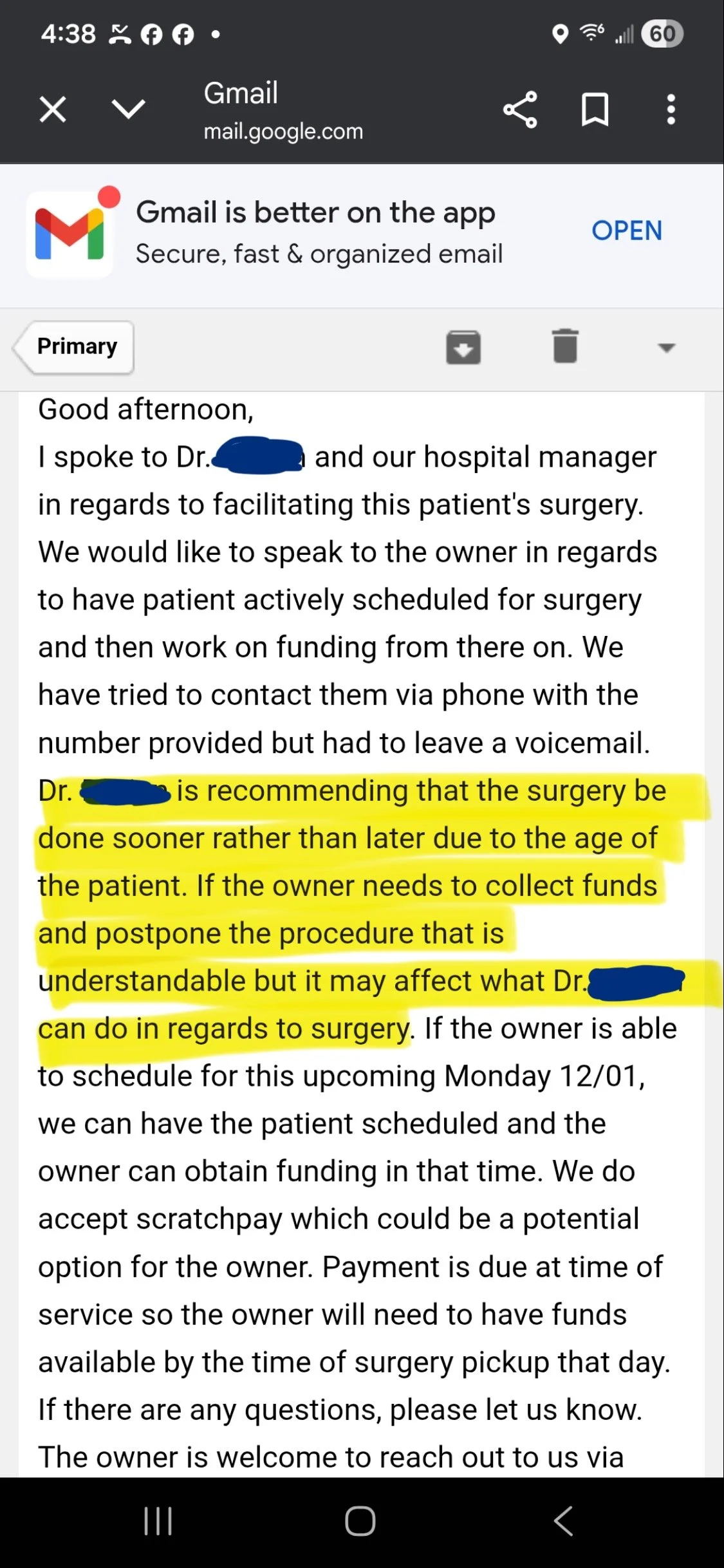Viewport: 724px width, 1568px height.
Task: Open Gmail in the app
Action: click(x=626, y=230)
